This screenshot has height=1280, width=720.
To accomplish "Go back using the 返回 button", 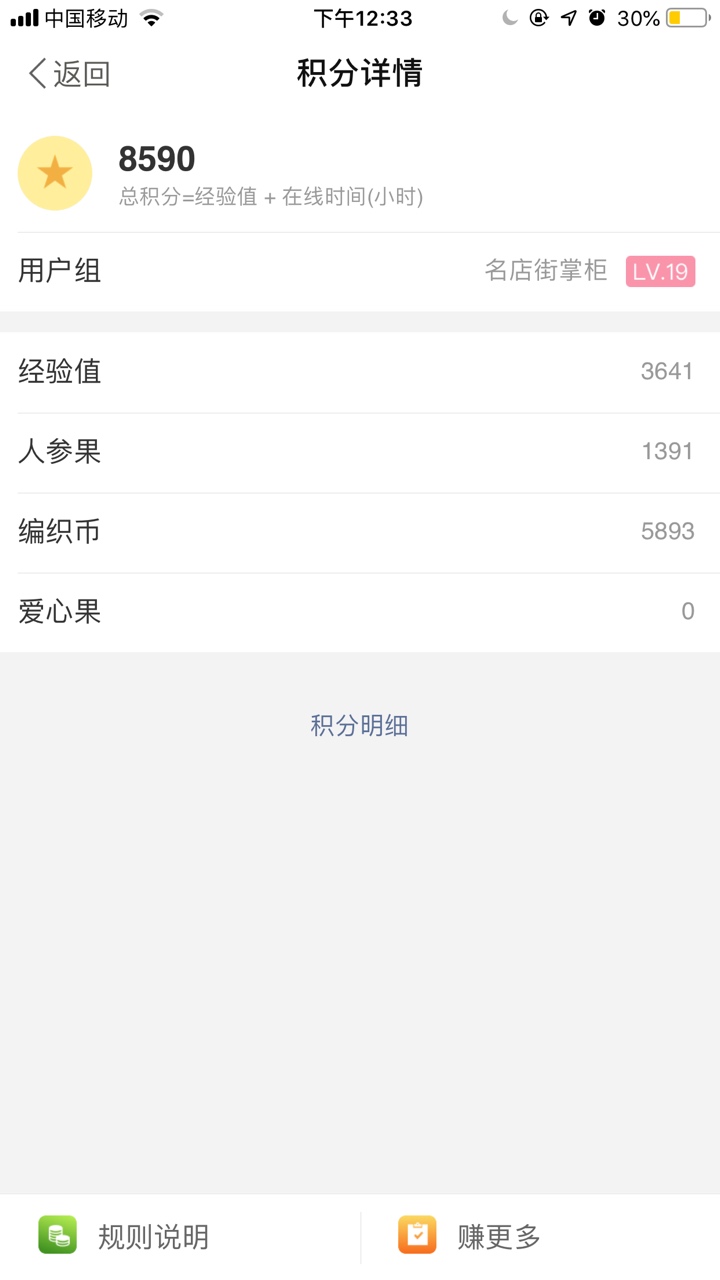I will click(68, 73).
